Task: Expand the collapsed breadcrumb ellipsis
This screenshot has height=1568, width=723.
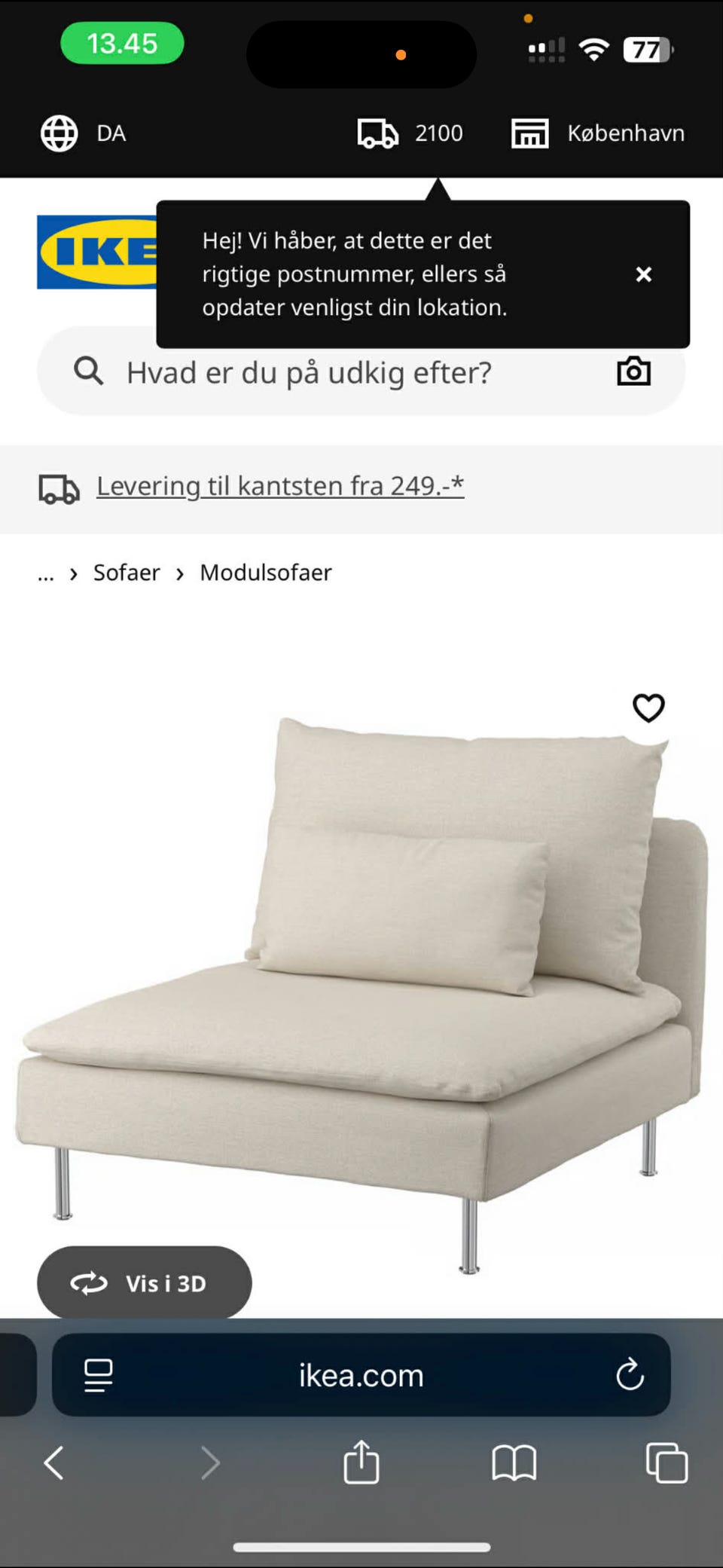Action: click(x=45, y=573)
